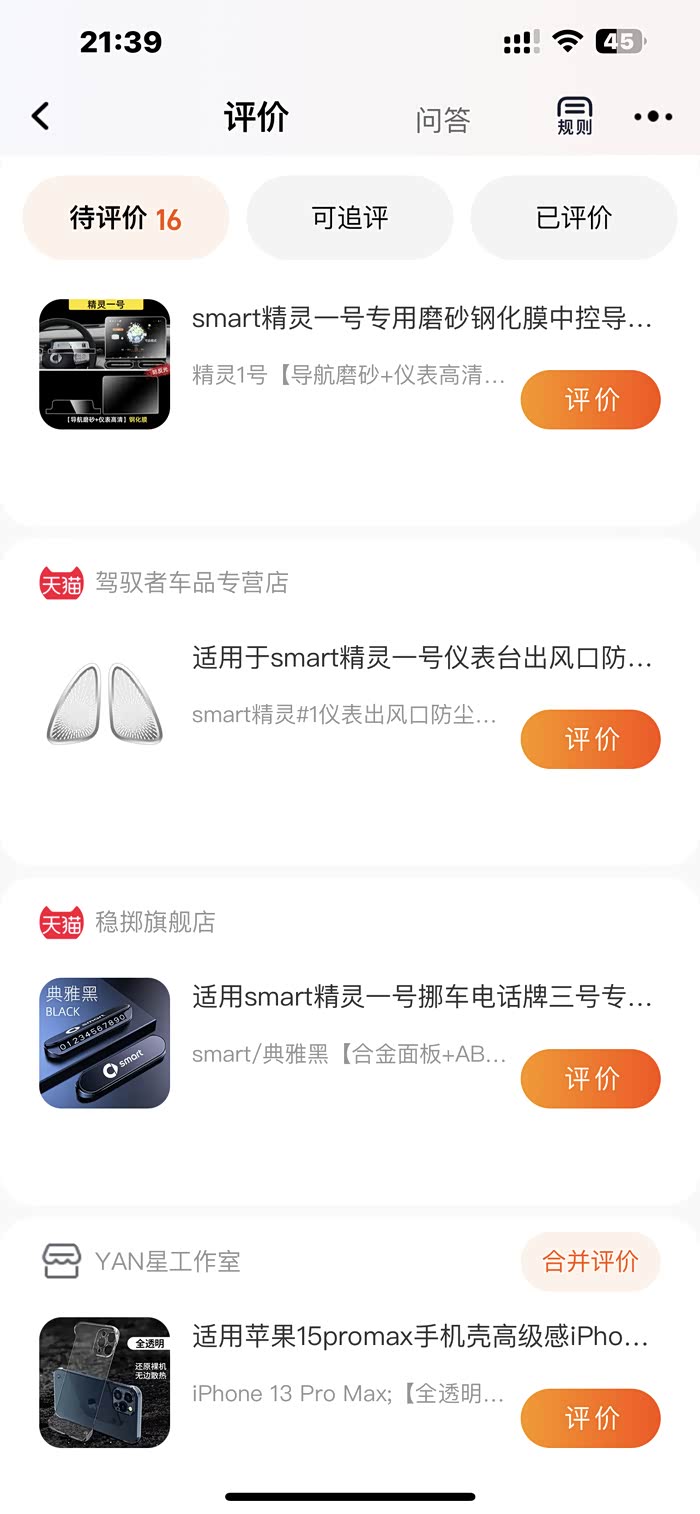Open the 典雅黑 挪车电话牌 product image

coord(105,1043)
